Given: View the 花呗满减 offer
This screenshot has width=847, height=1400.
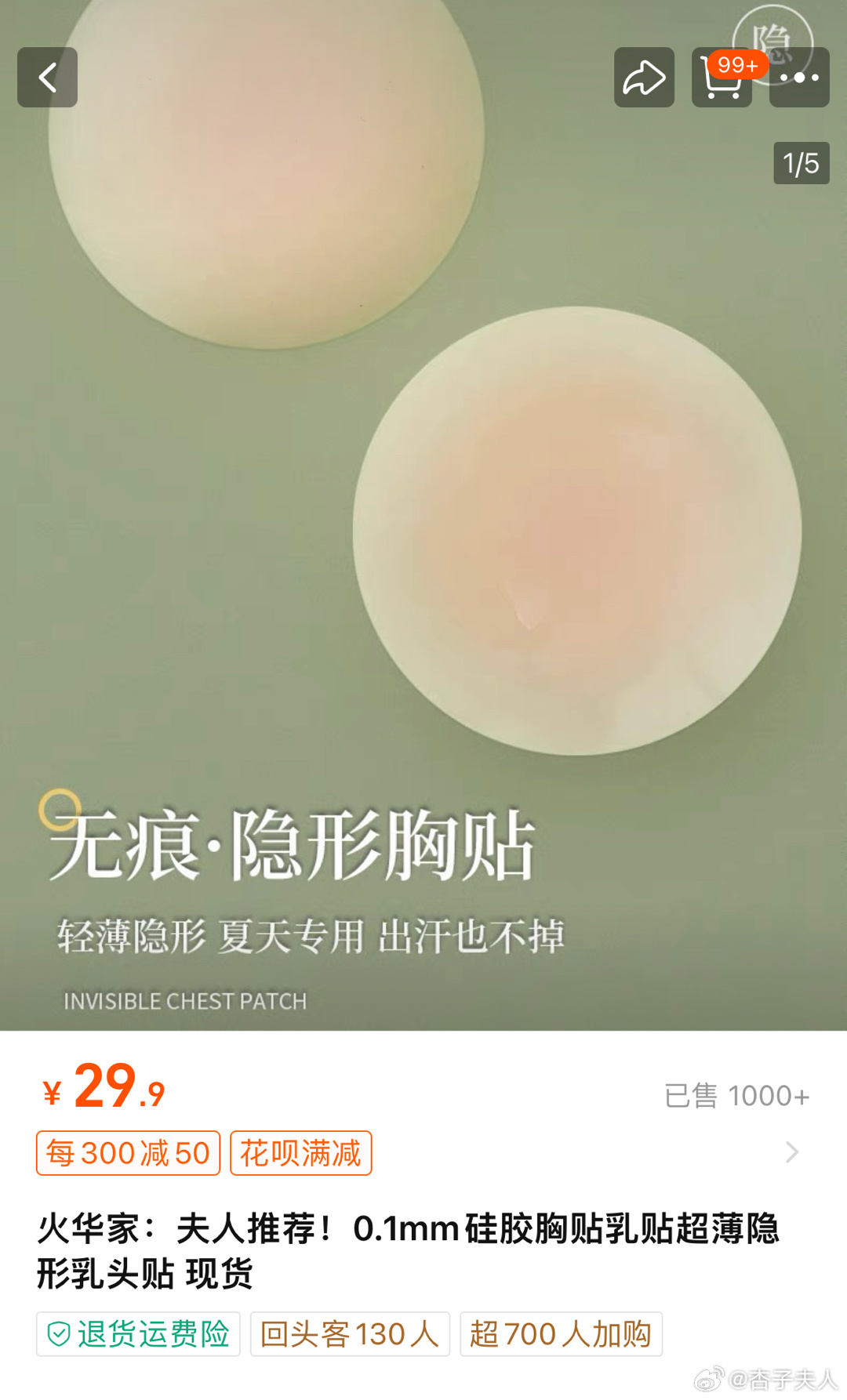Looking at the screenshot, I should click(300, 1153).
